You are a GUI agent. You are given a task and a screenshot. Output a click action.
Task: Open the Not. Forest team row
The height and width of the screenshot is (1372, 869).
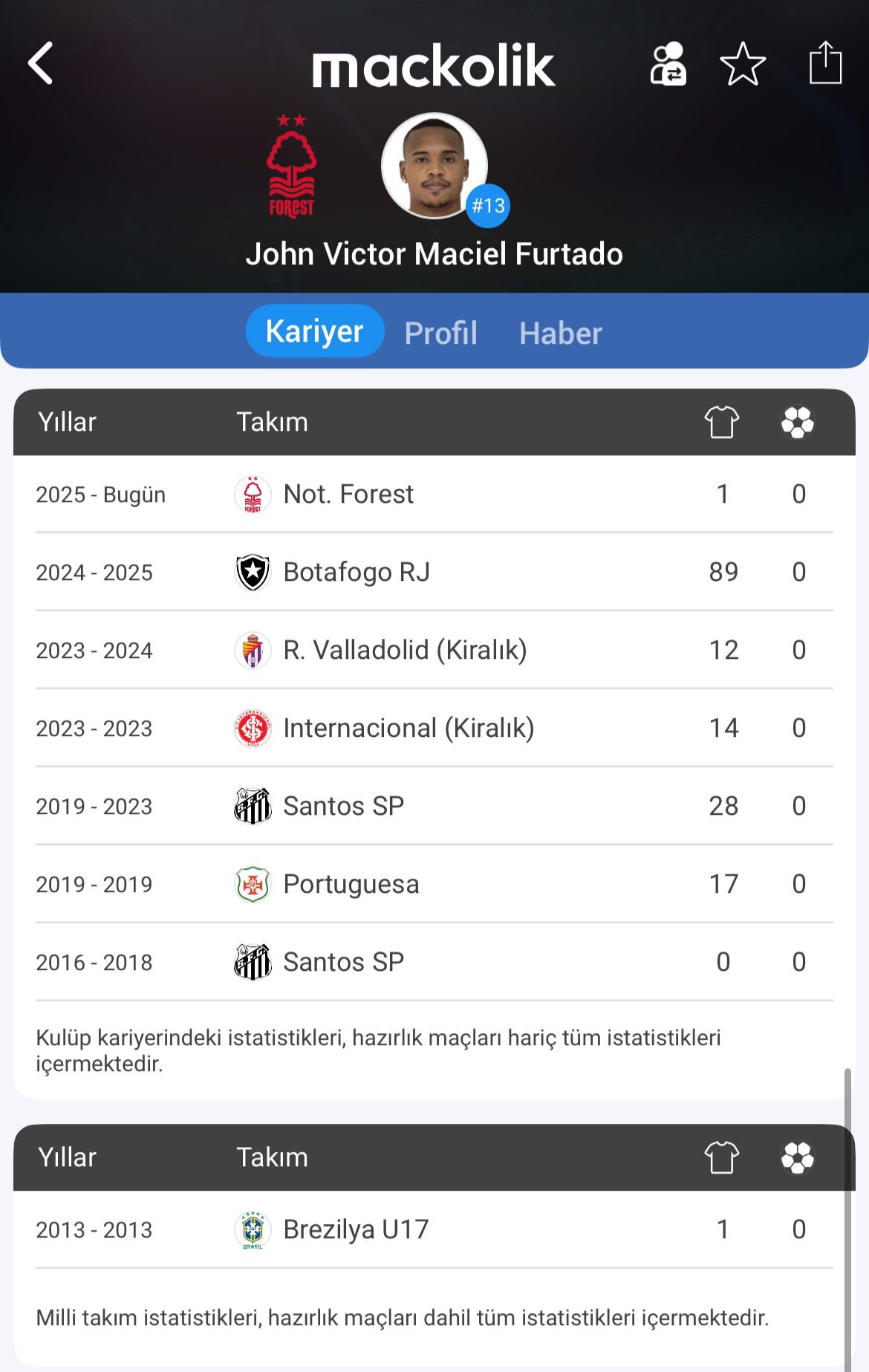(x=348, y=495)
